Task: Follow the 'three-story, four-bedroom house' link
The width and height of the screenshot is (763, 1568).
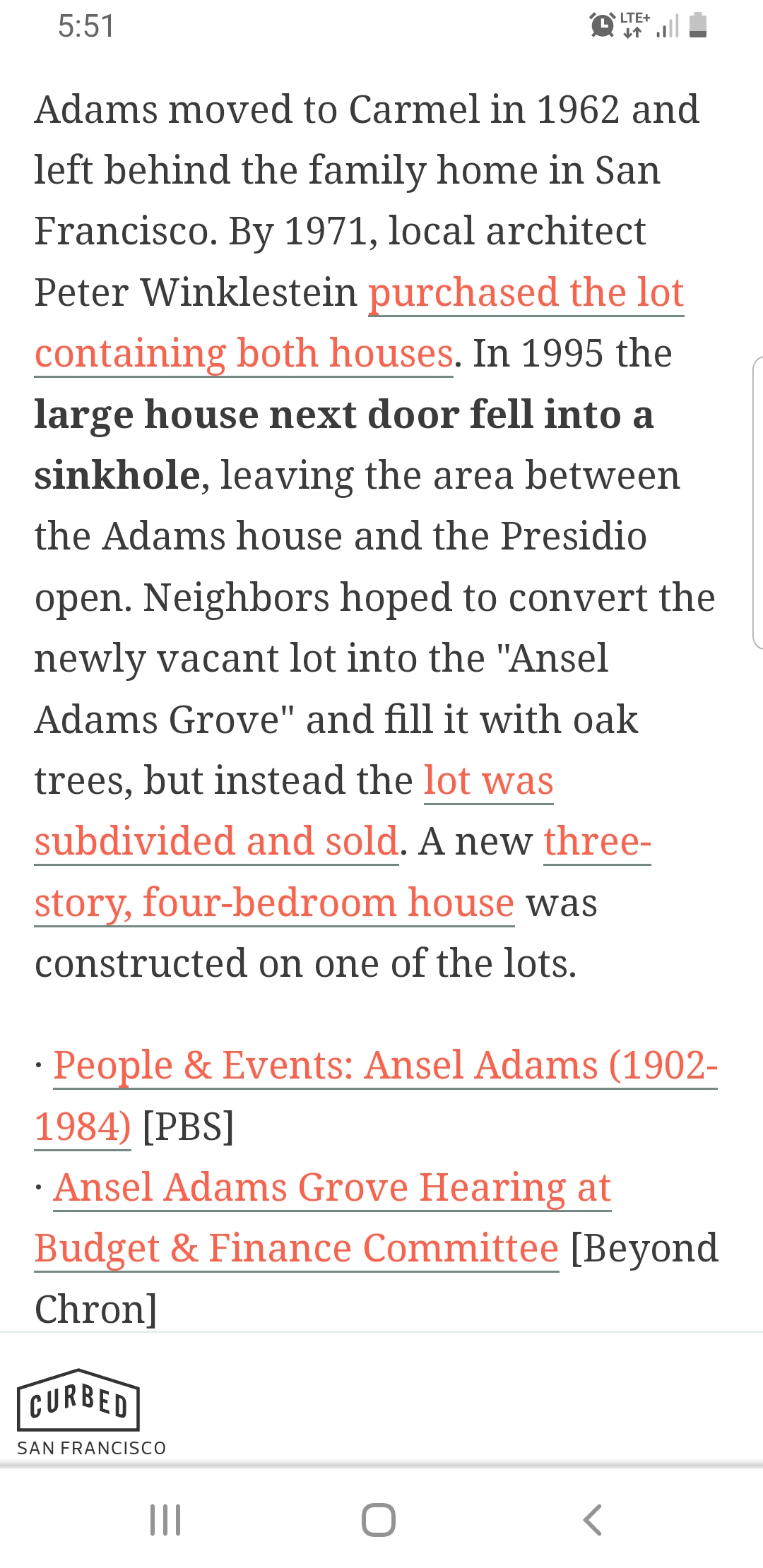Action: [274, 903]
